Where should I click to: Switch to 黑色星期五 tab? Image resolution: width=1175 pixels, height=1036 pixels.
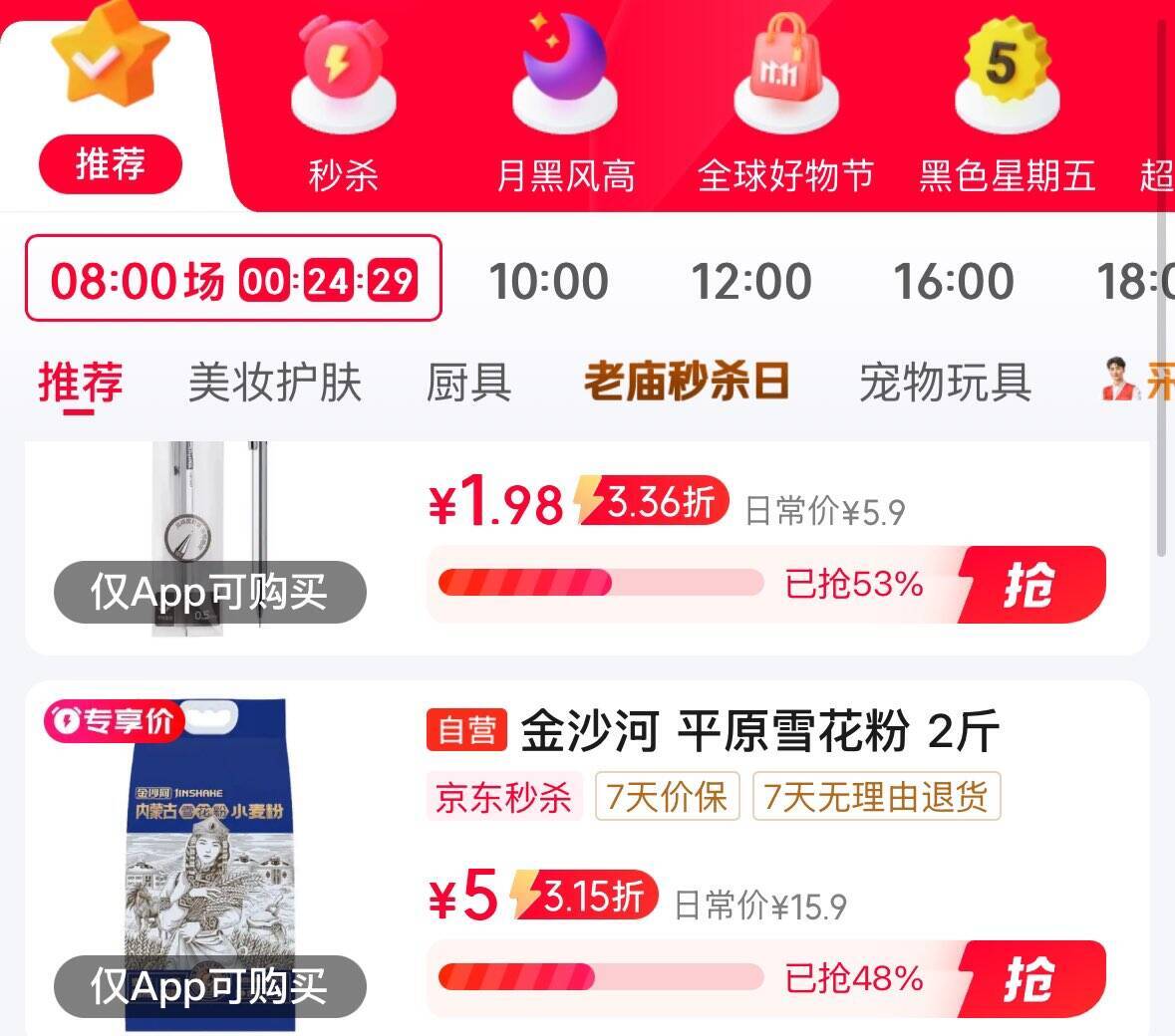coord(1007,110)
